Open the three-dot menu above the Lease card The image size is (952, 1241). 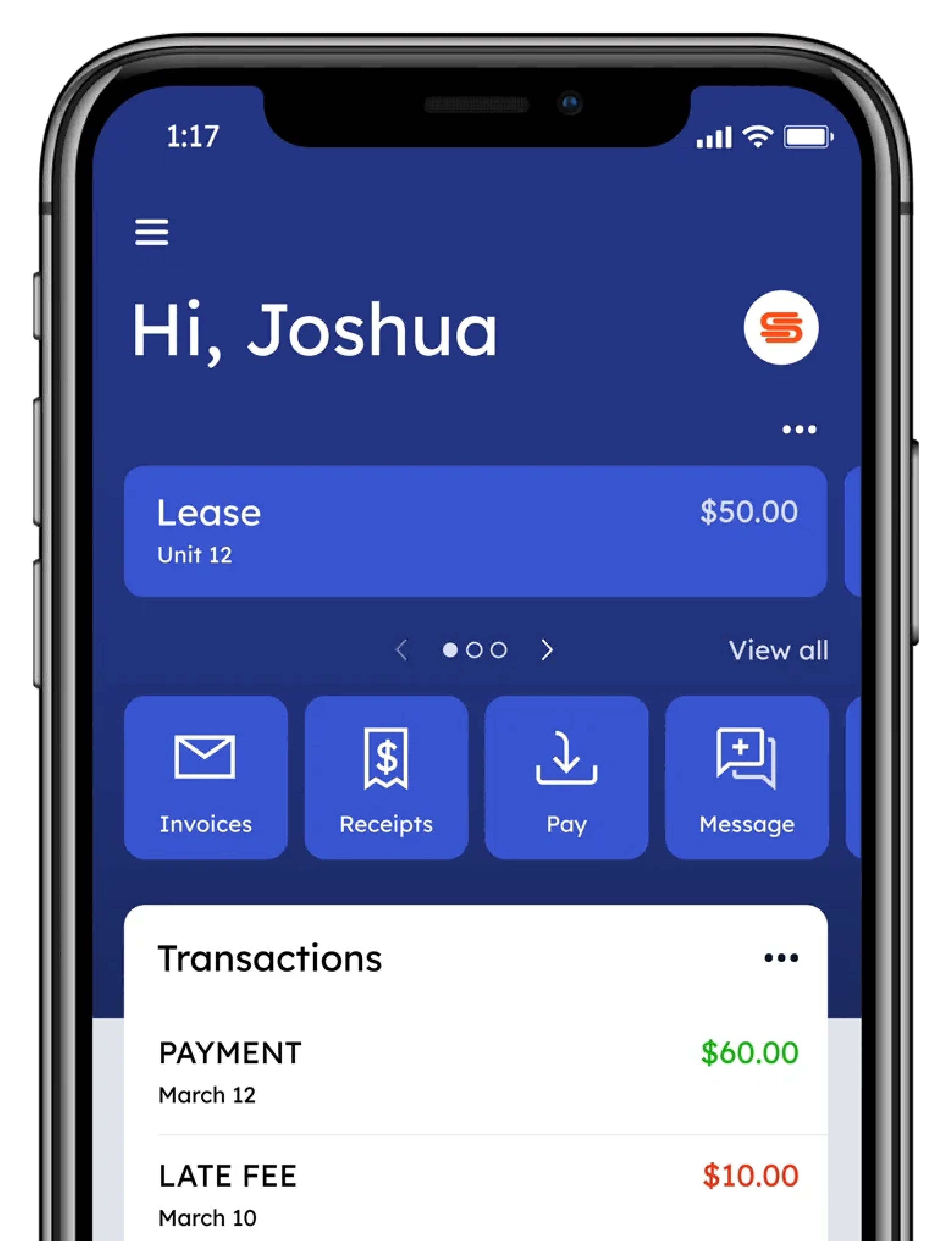tap(798, 429)
